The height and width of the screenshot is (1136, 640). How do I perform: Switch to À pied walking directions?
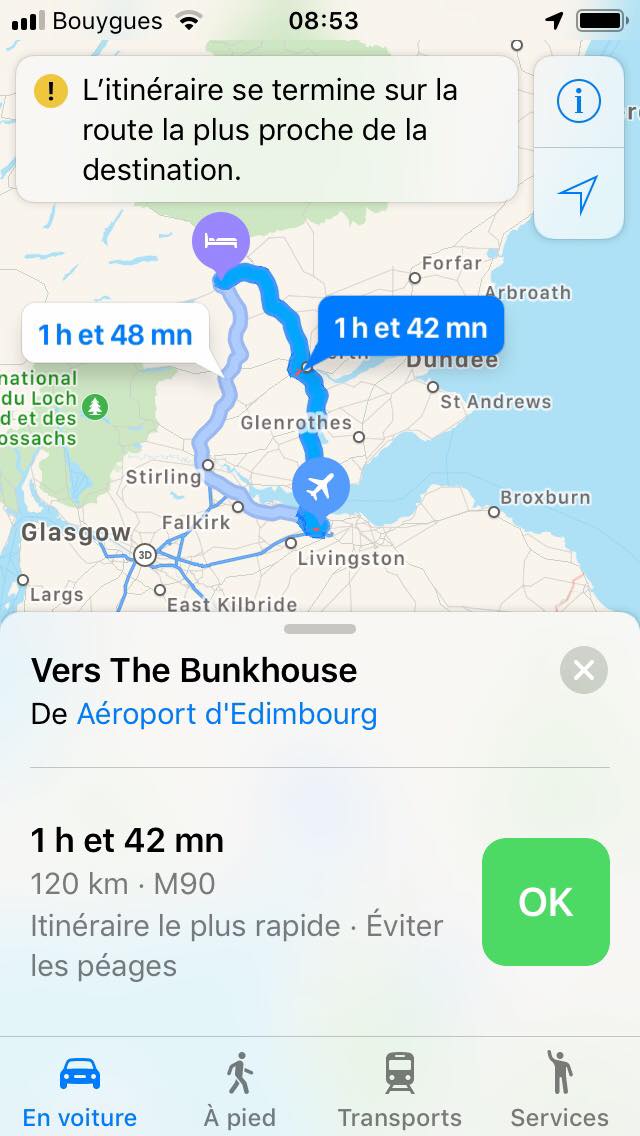coord(240,1088)
